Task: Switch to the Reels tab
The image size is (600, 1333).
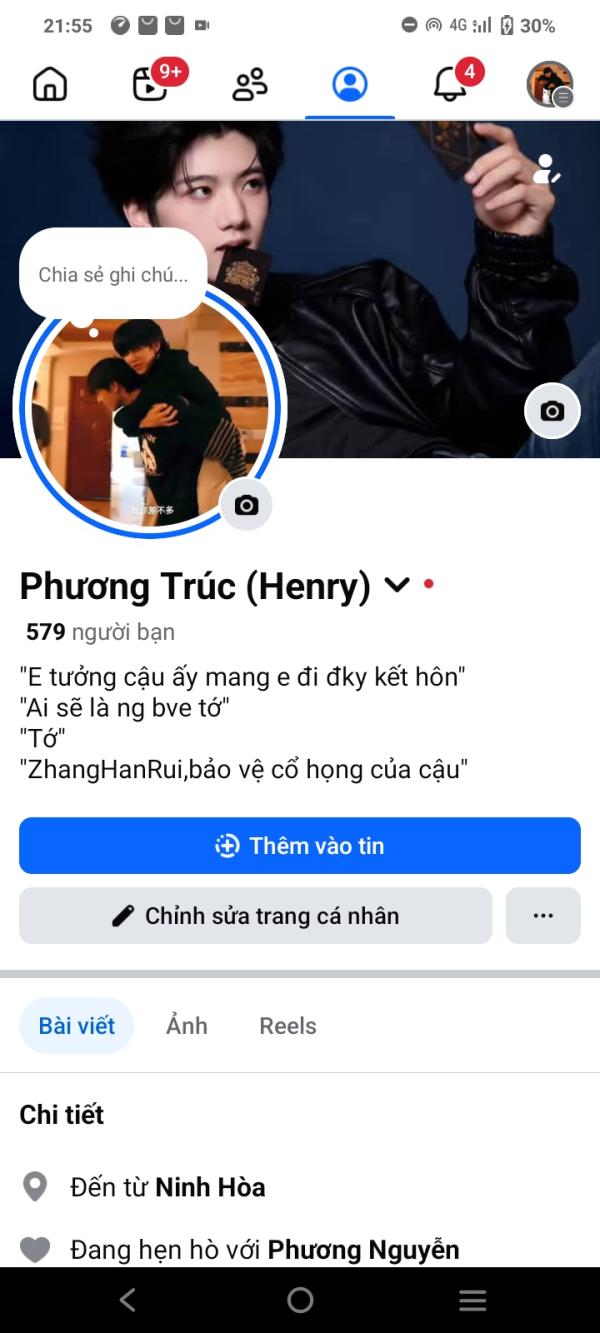Action: [x=288, y=1026]
